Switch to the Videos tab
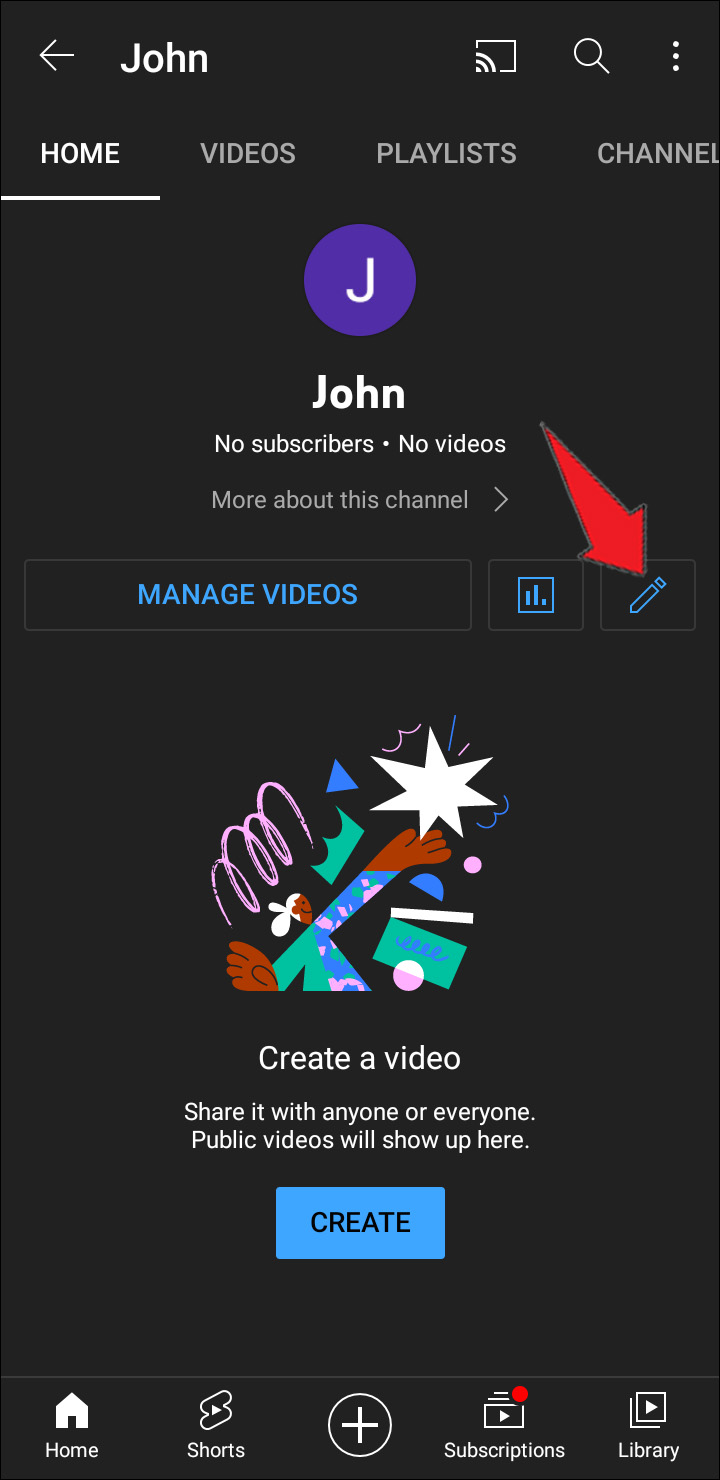Screen dimensions: 720x1480 [x=248, y=153]
